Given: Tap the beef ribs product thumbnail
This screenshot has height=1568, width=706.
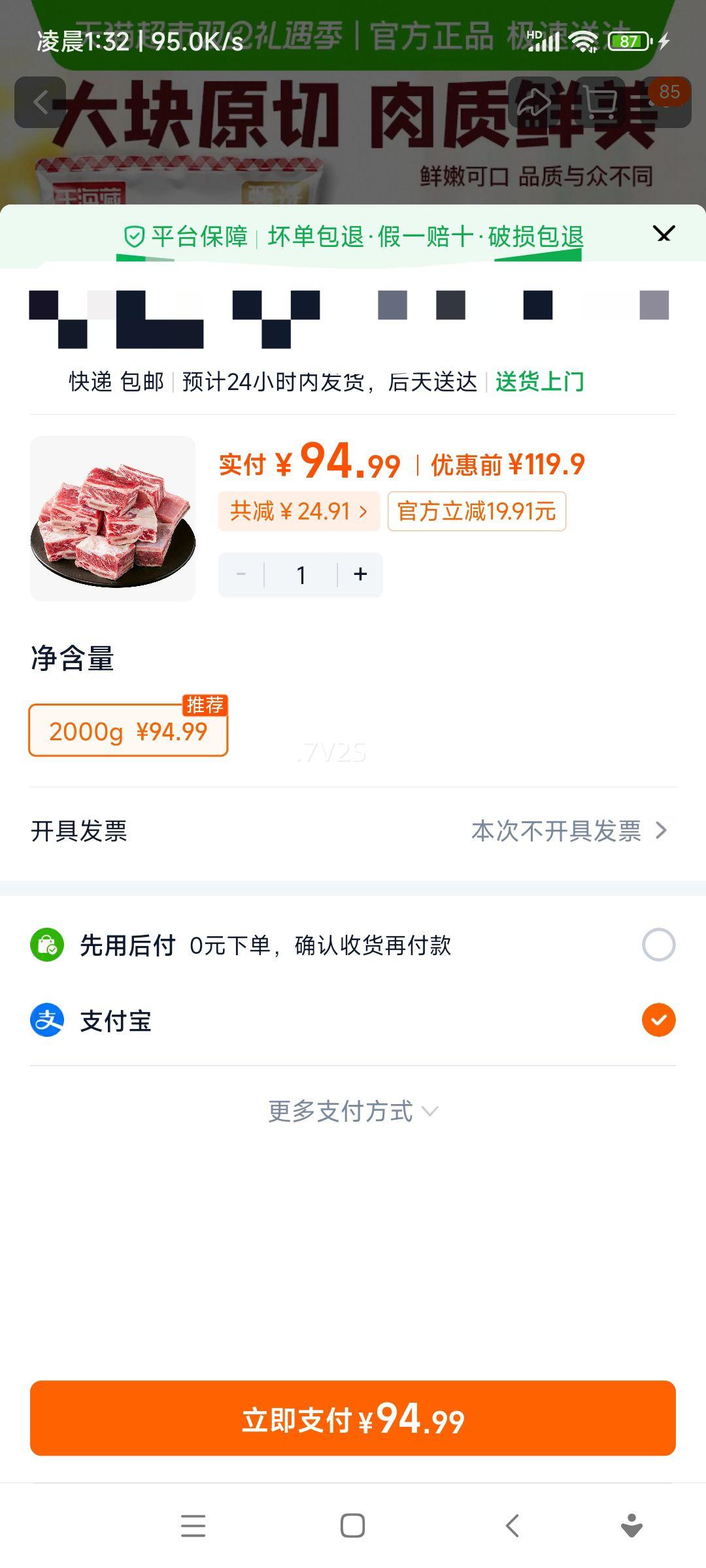Looking at the screenshot, I should tap(112, 516).
